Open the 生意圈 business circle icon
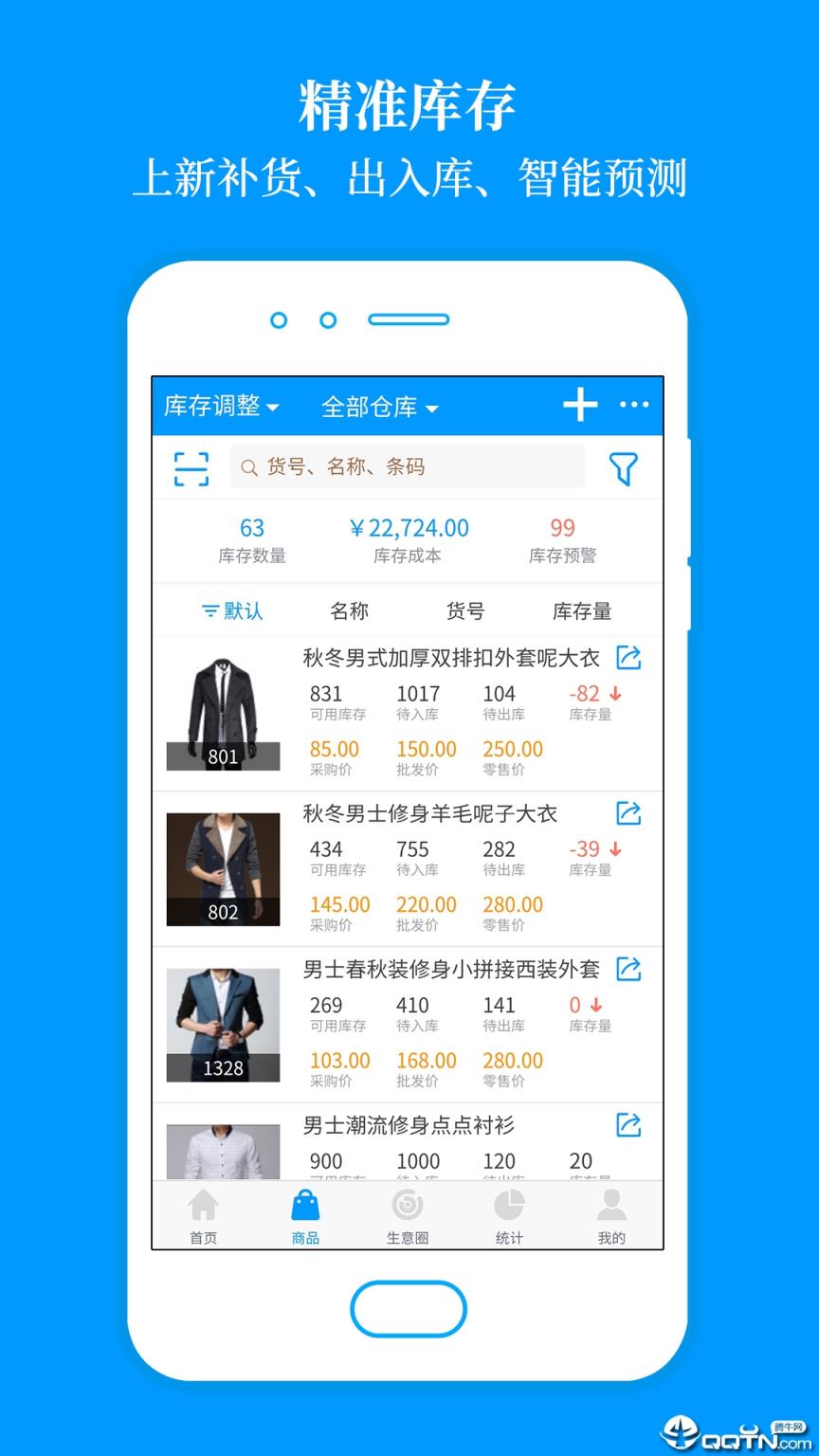The height and width of the screenshot is (1456, 819). click(408, 1205)
